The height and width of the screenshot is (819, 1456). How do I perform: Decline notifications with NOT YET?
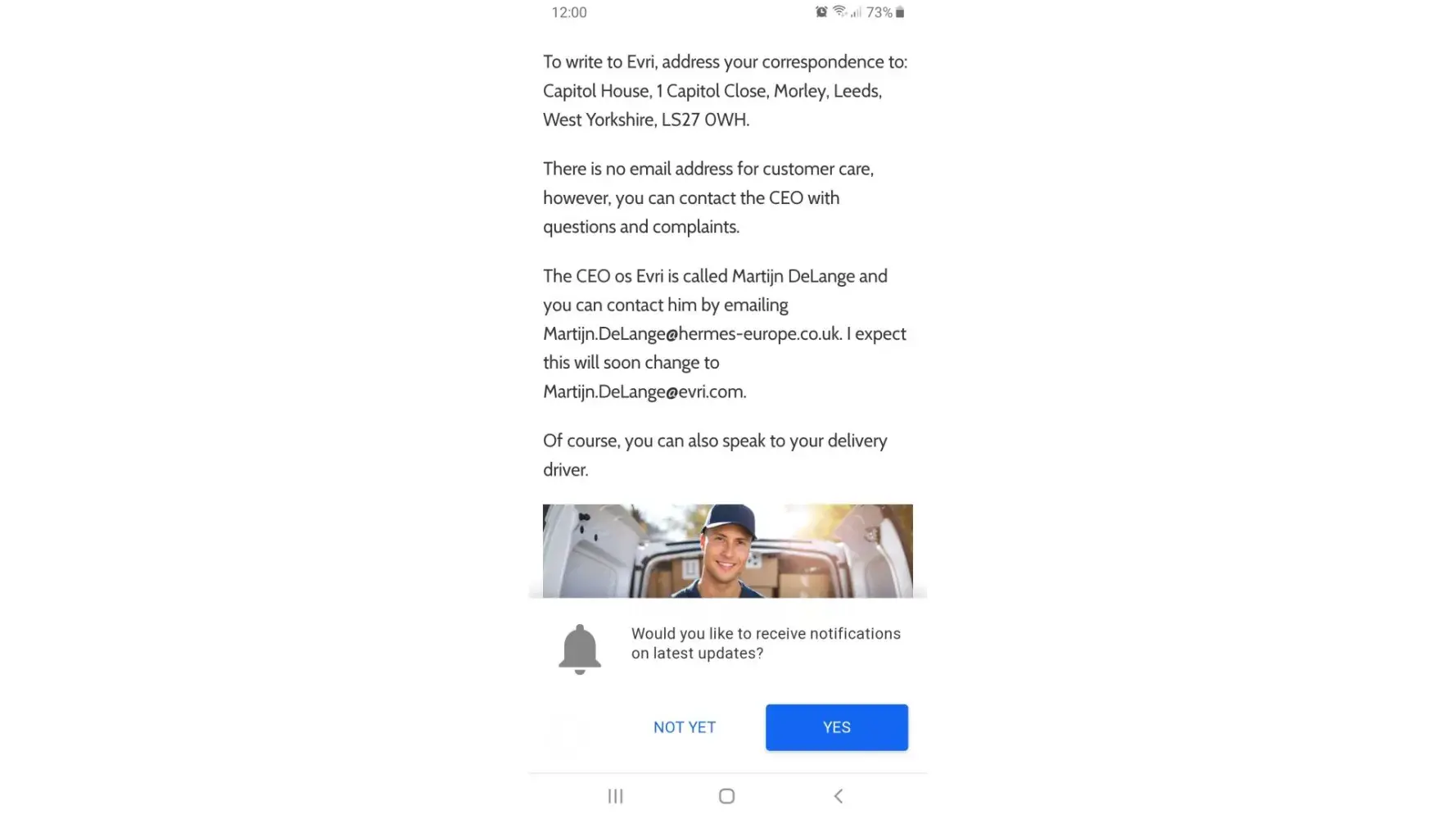point(684,727)
